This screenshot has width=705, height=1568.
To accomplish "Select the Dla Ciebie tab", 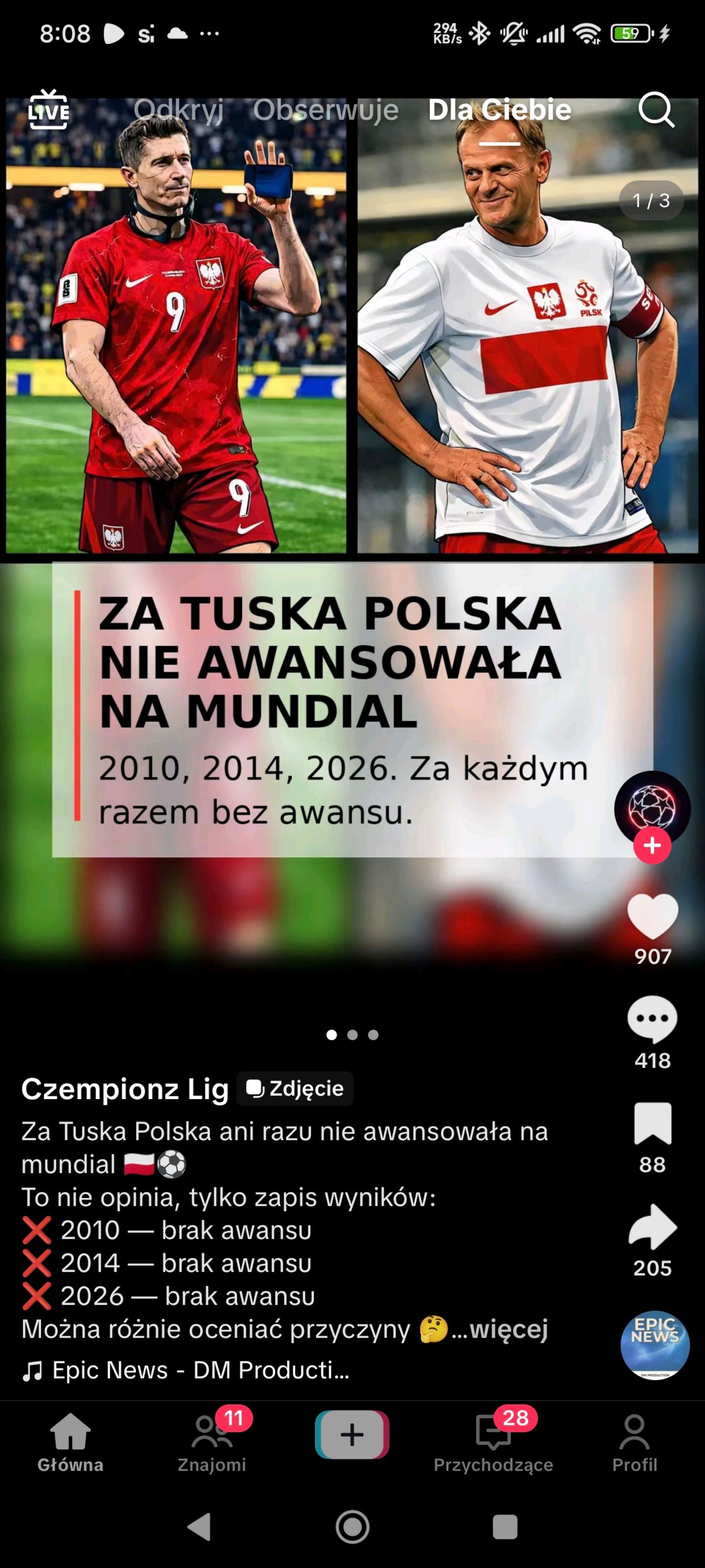I will [x=499, y=110].
